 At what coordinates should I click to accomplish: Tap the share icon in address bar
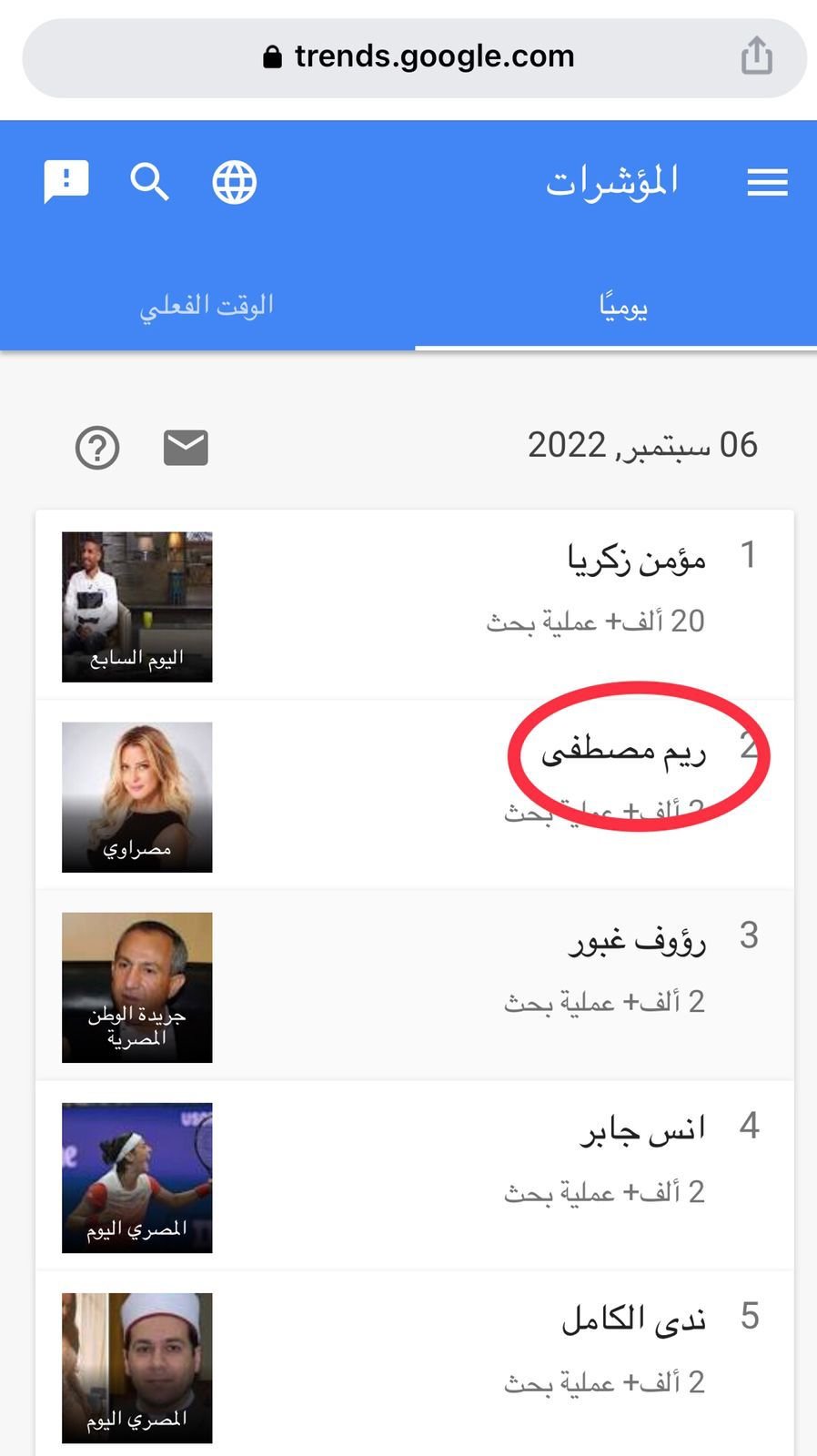tap(756, 56)
